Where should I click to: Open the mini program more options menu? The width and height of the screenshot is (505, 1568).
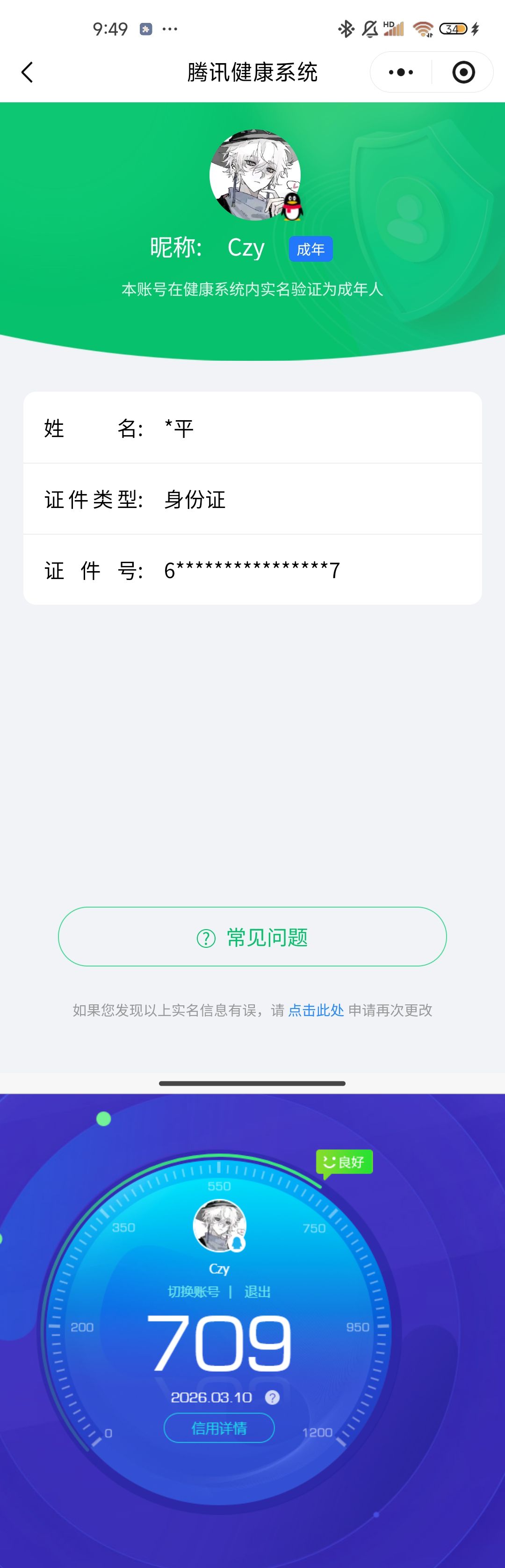[401, 72]
